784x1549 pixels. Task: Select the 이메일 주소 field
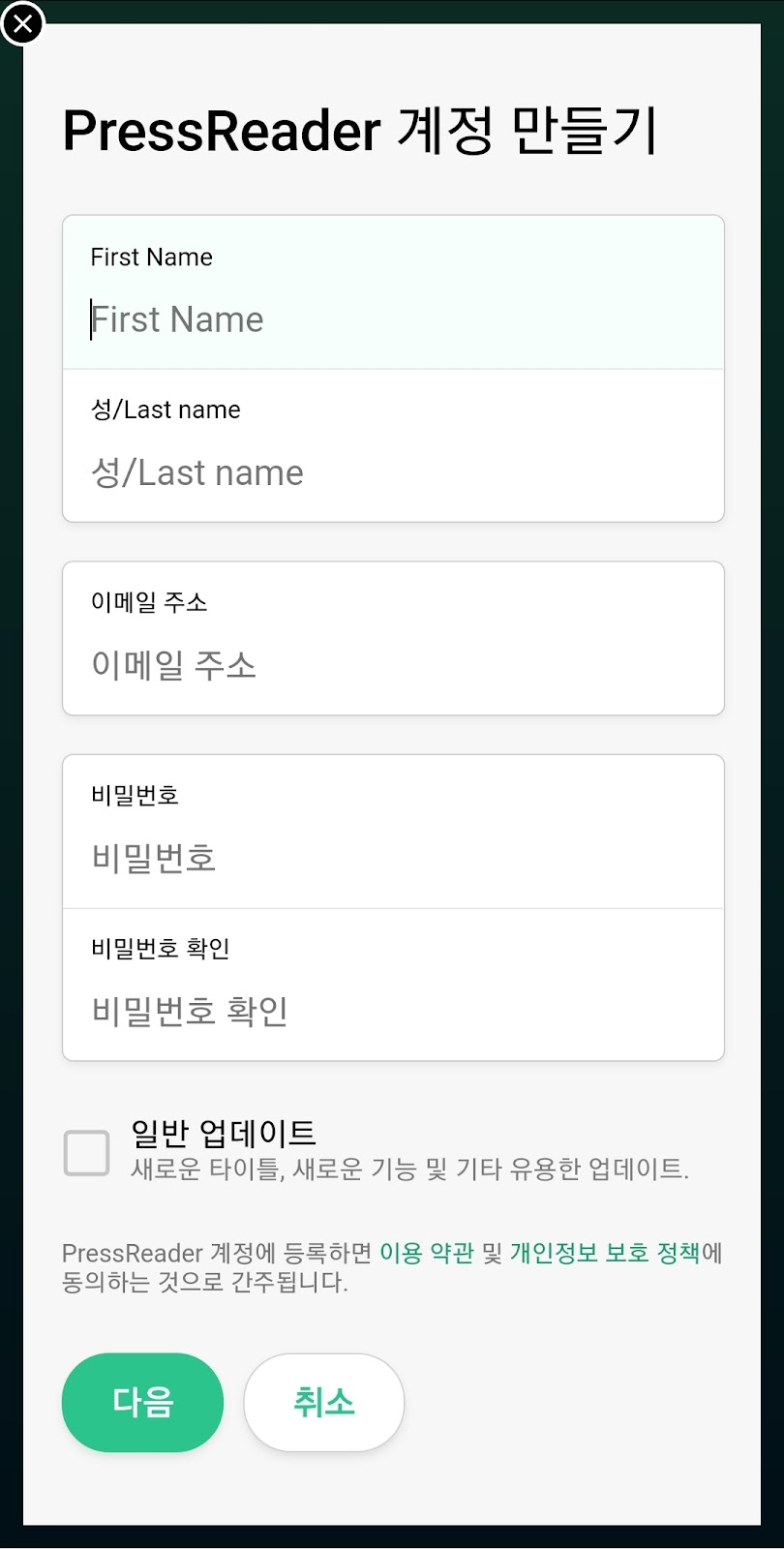(393, 638)
